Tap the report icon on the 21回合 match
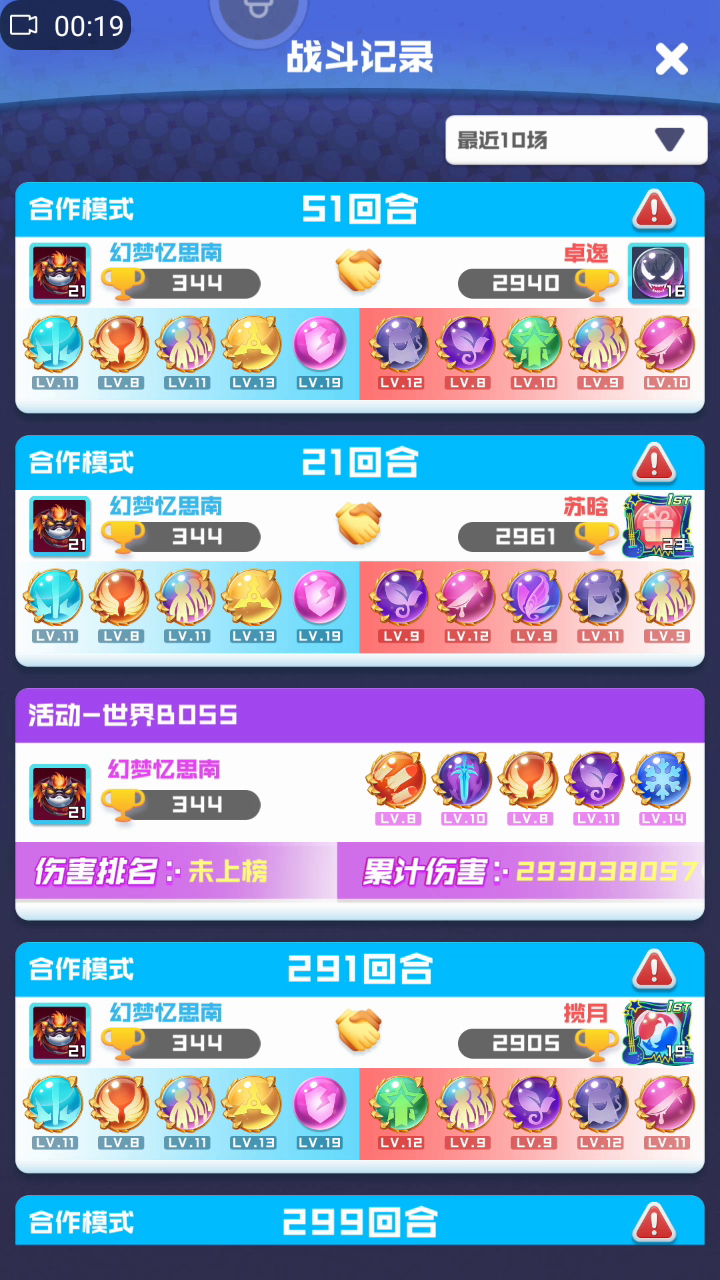This screenshot has width=720, height=1280. click(x=654, y=462)
